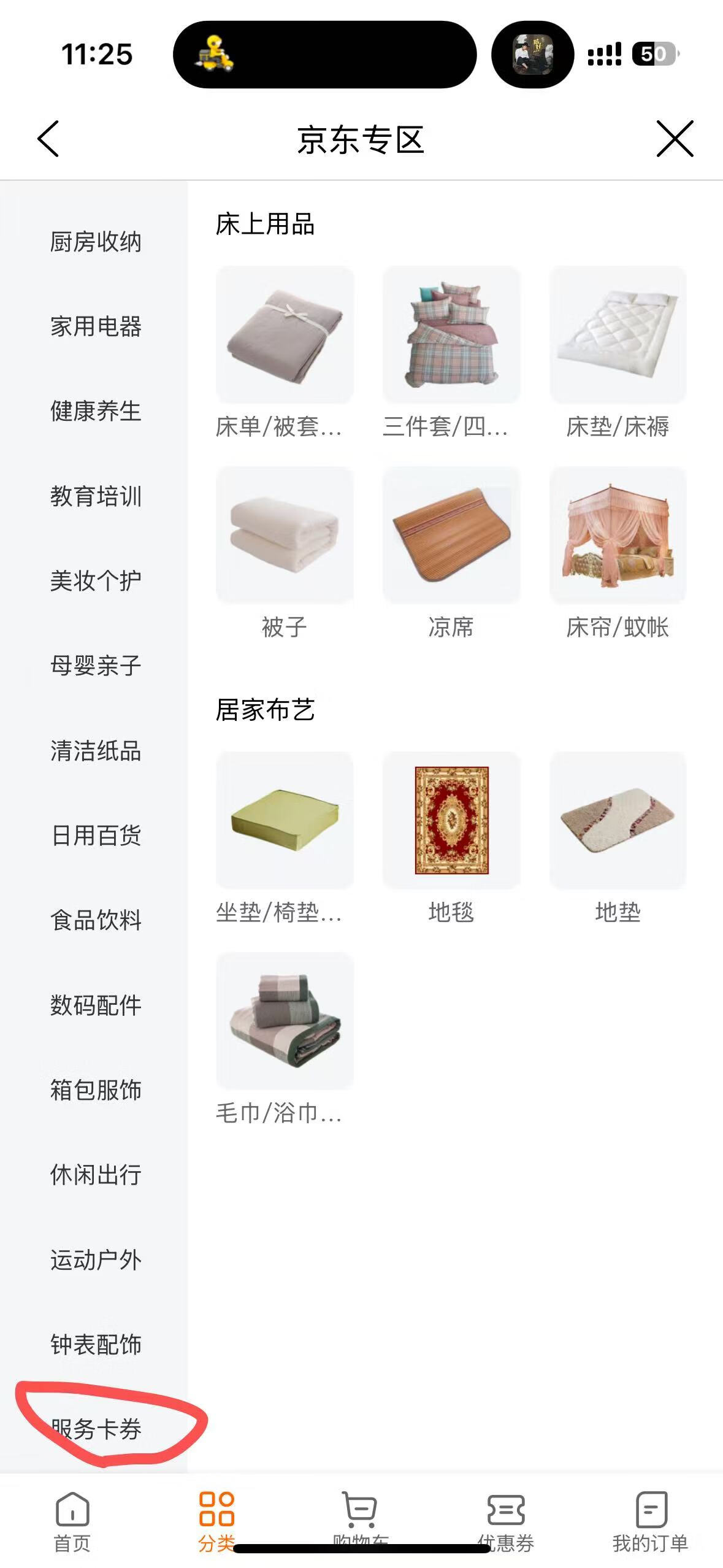Close the 京东专区 page
Image resolution: width=723 pixels, height=1568 pixels.
(x=675, y=139)
